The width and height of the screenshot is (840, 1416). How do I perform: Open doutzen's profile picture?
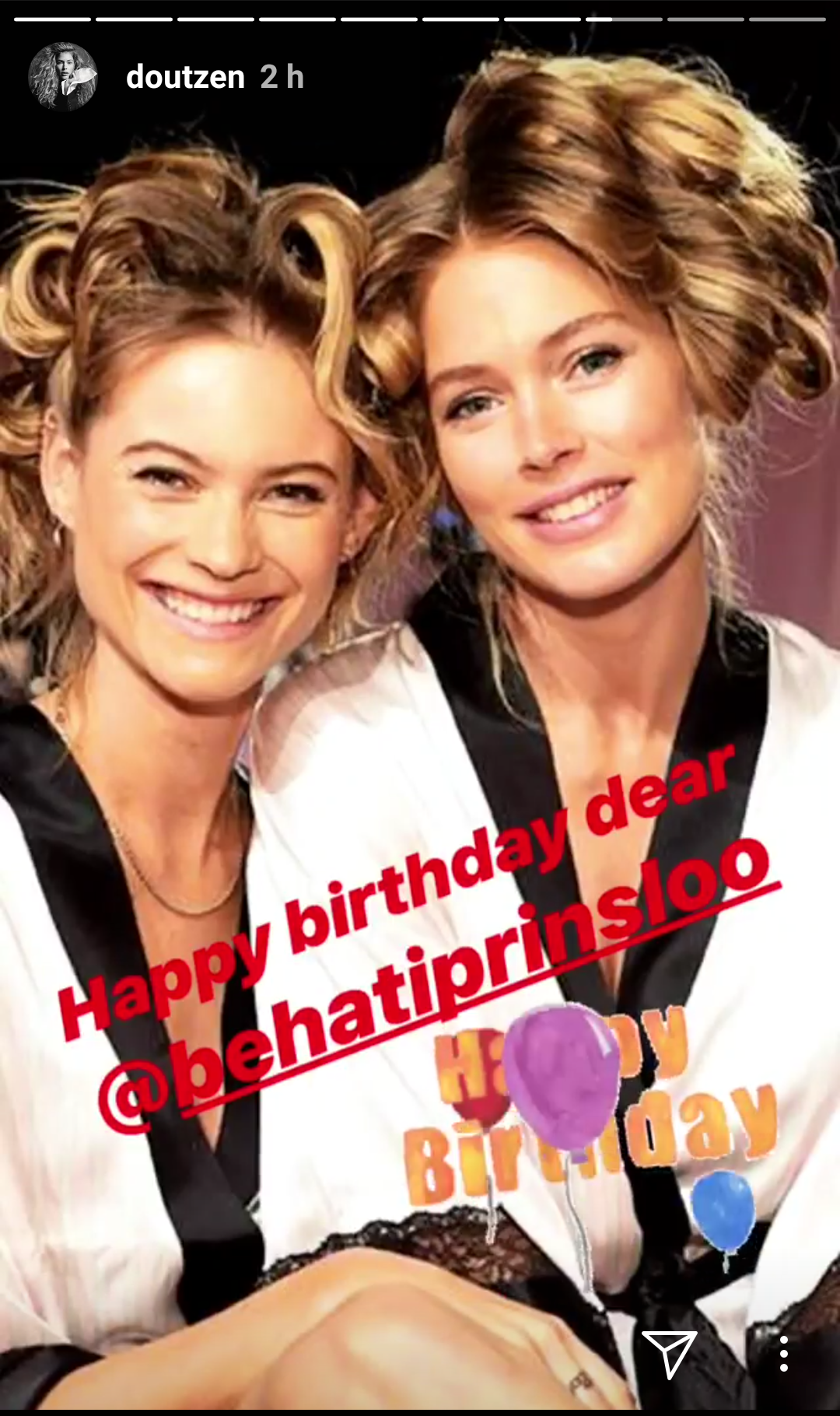[62, 76]
